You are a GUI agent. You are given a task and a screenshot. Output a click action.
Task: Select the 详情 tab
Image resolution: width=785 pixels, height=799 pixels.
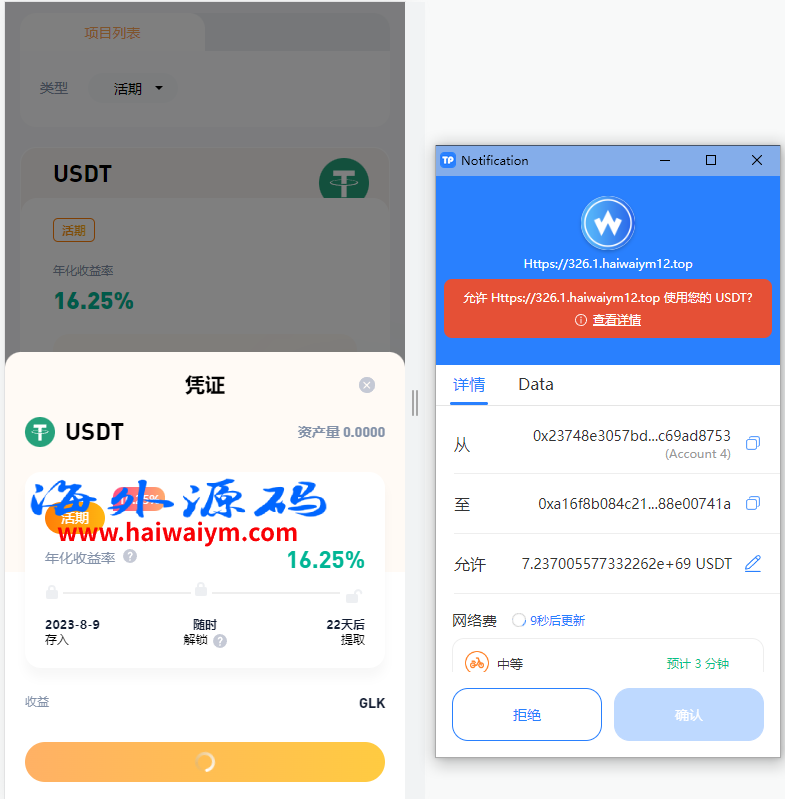468,384
